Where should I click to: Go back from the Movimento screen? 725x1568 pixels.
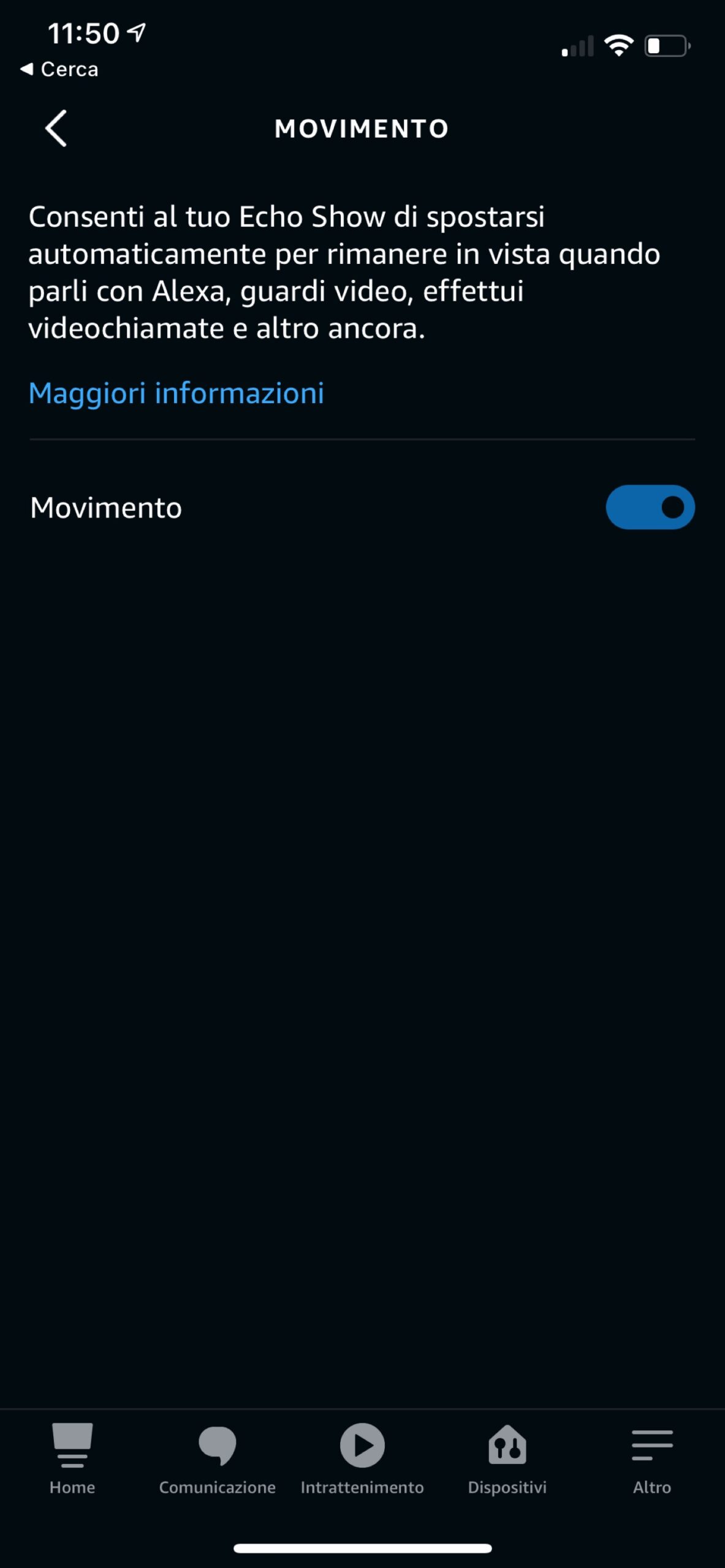pyautogui.click(x=56, y=129)
